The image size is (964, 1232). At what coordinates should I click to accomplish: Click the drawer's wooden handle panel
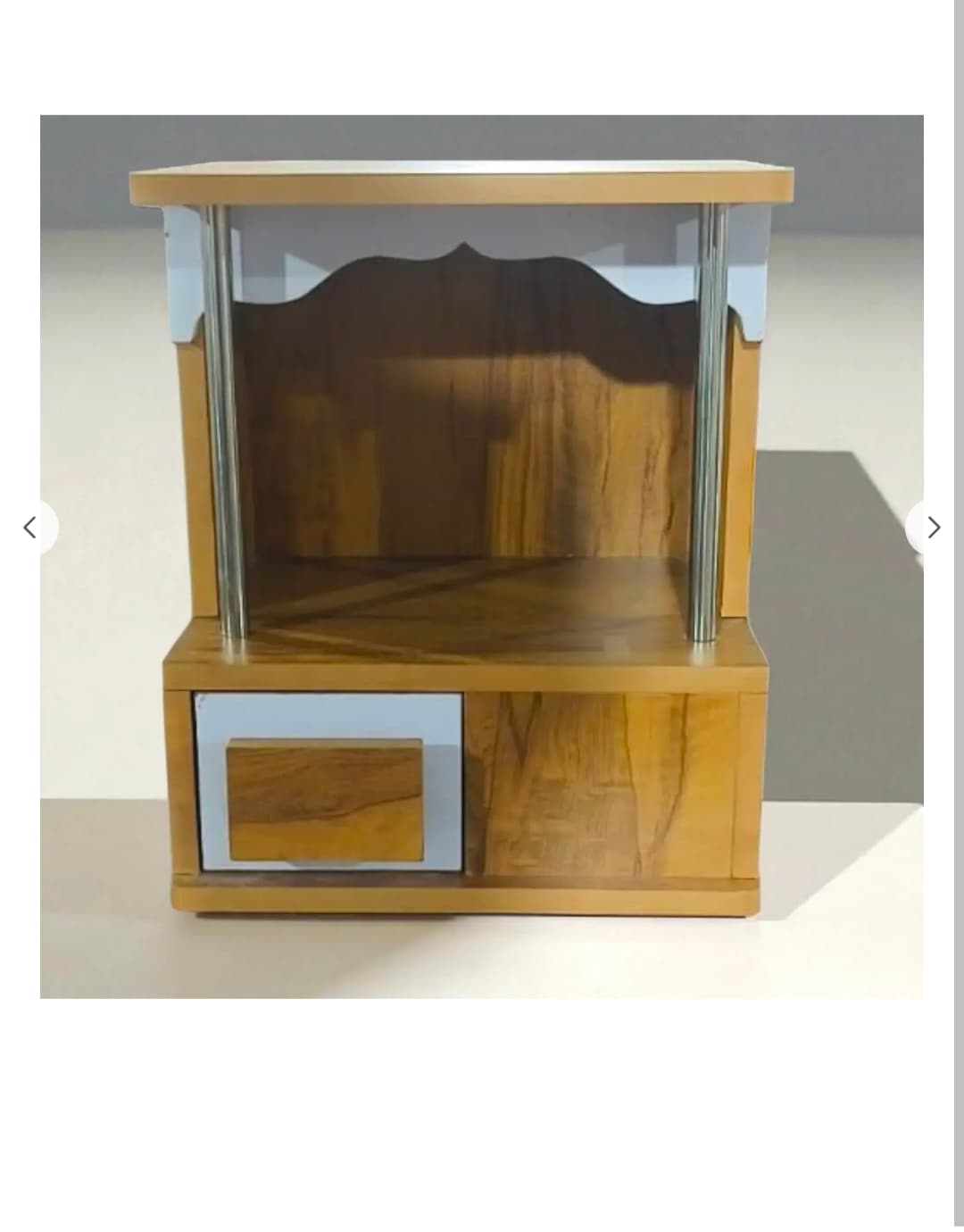[326, 799]
